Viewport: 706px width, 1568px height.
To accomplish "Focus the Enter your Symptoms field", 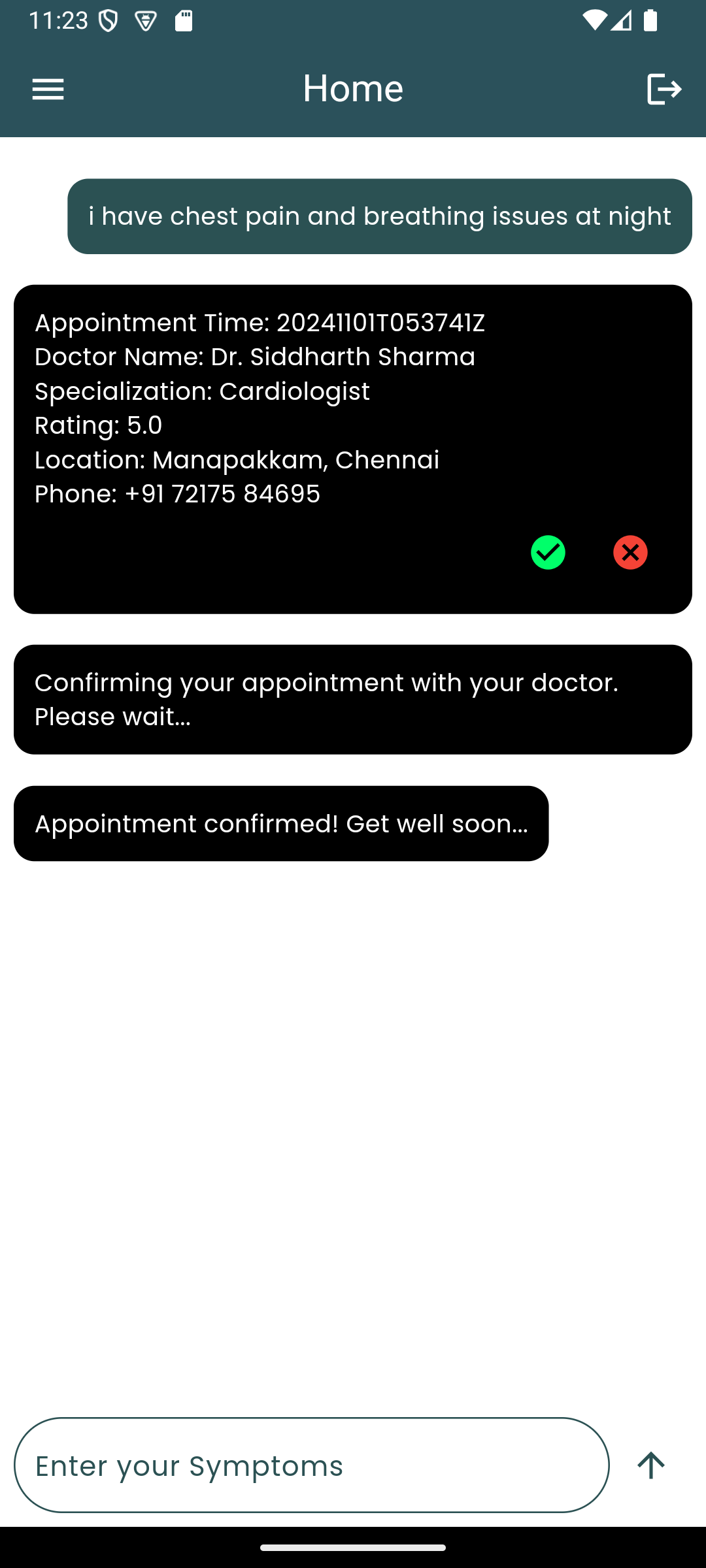I will click(311, 1465).
